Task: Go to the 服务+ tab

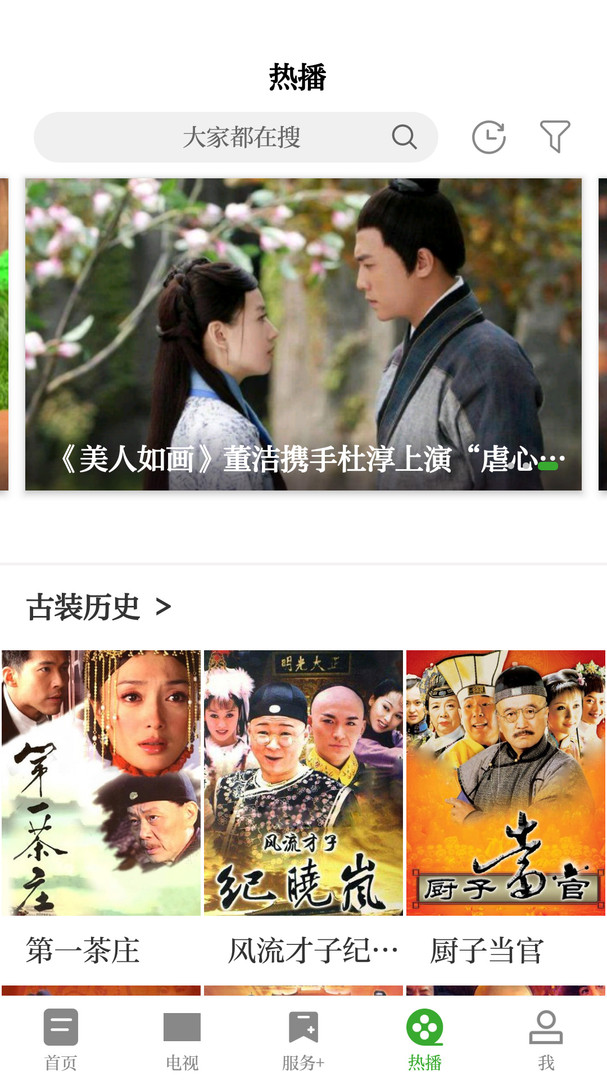Action: point(303,1039)
